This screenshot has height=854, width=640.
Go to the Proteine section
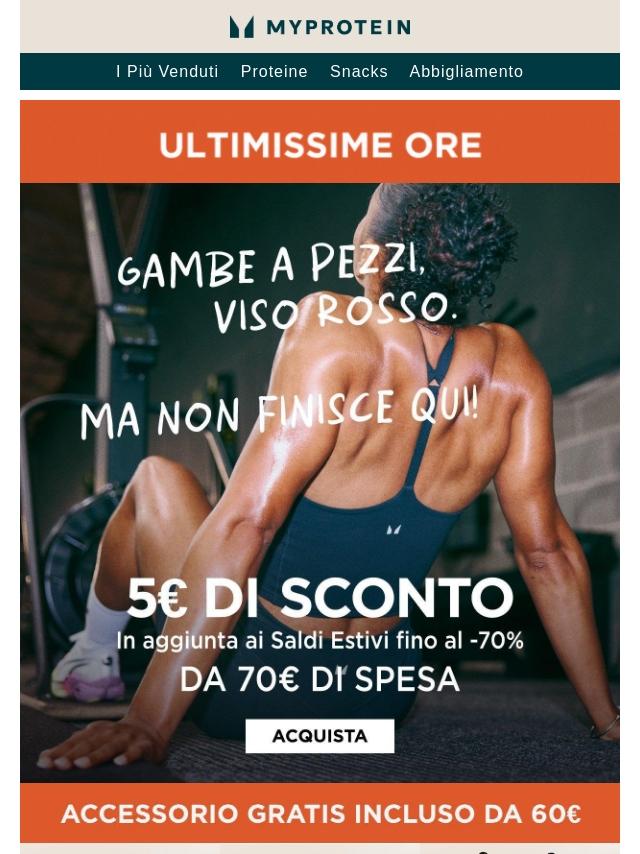coord(274,72)
